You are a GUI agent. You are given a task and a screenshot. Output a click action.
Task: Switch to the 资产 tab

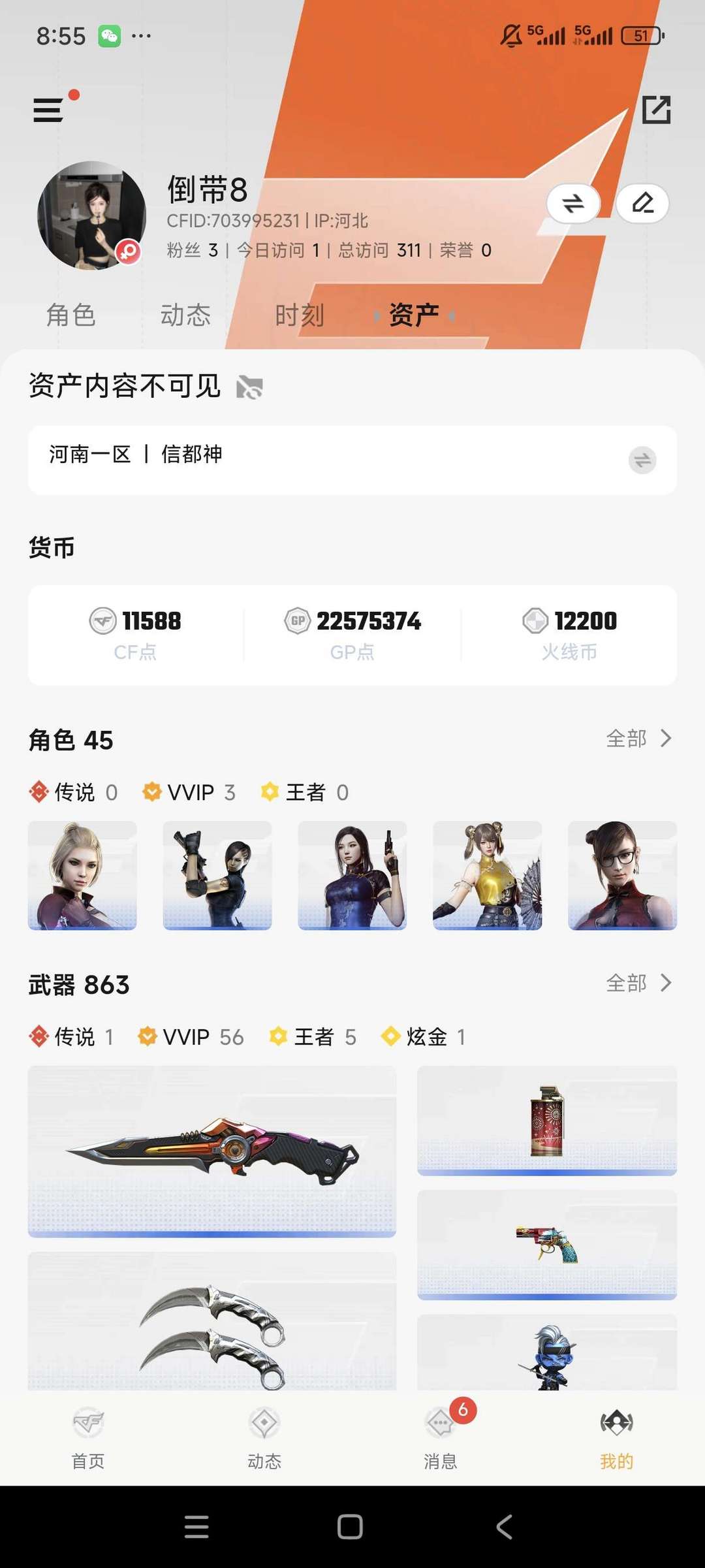(x=414, y=315)
